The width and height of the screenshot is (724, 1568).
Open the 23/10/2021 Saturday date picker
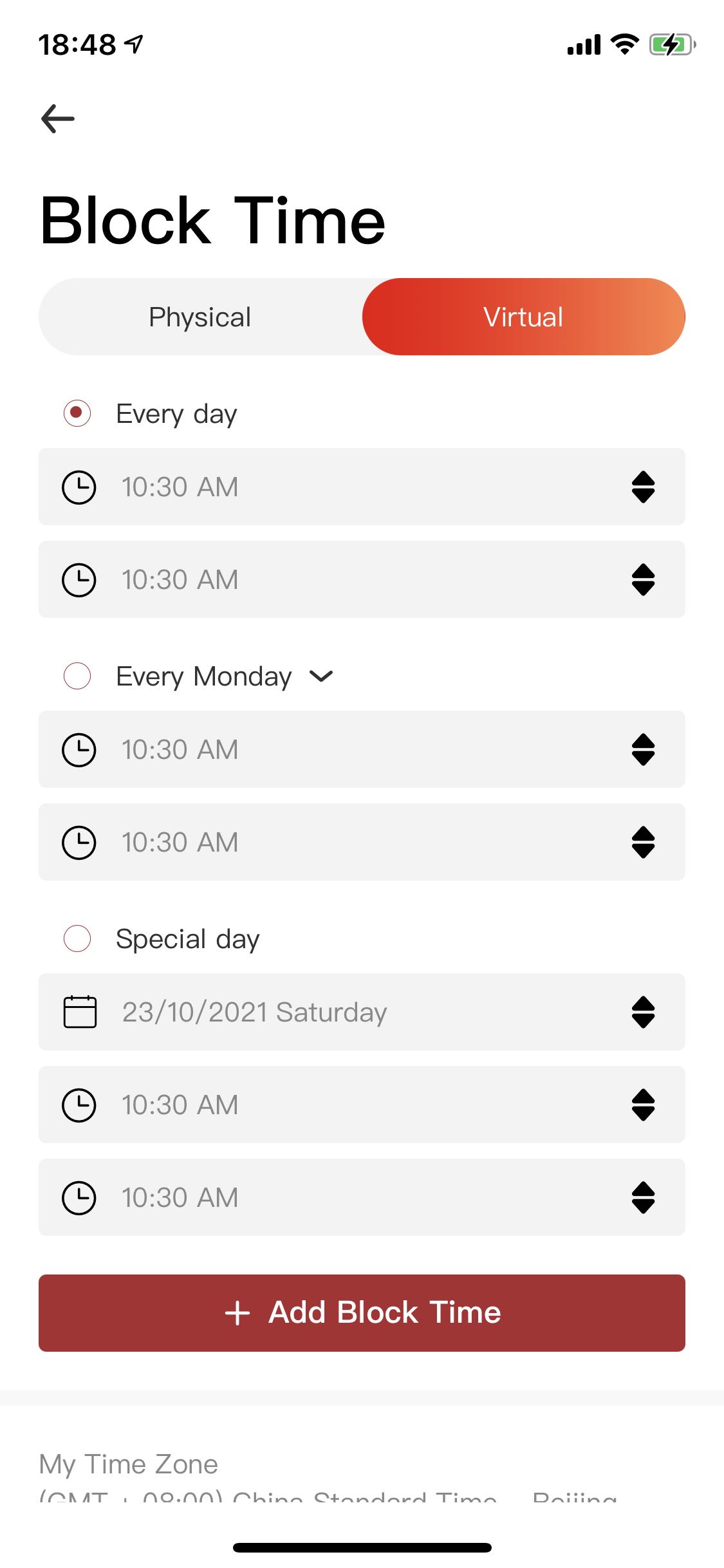362,1012
